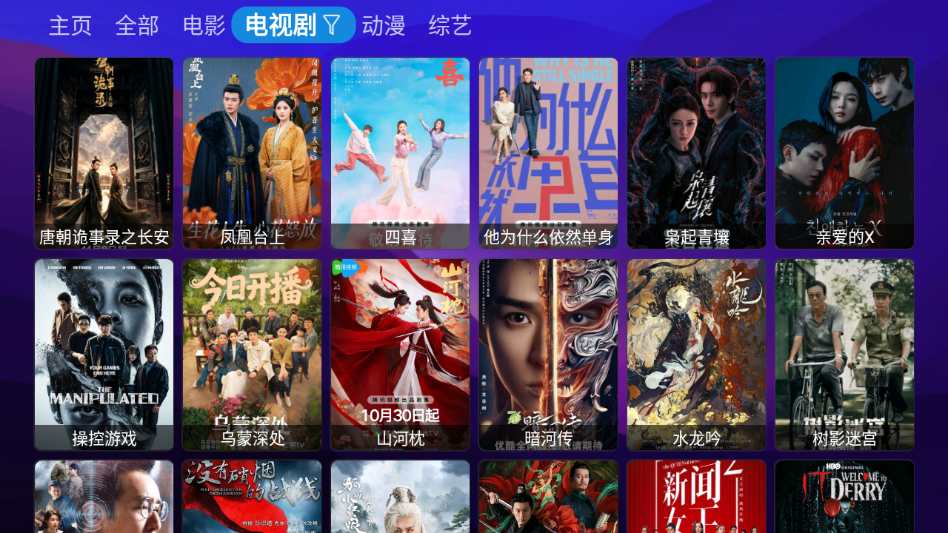Open the 枭起青壤 drama
The width and height of the screenshot is (948, 533).
point(696,152)
